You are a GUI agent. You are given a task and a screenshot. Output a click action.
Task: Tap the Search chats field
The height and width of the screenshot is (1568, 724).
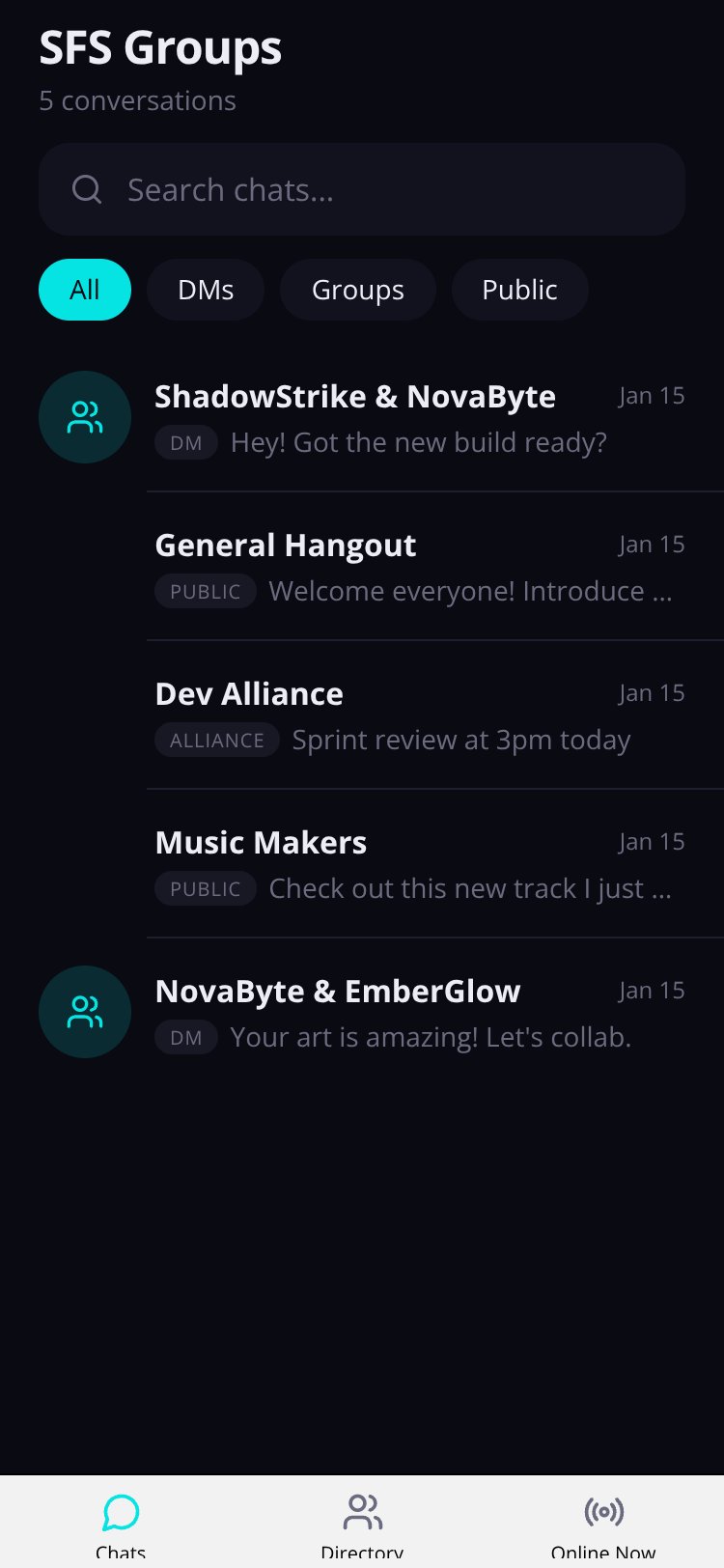(x=362, y=189)
